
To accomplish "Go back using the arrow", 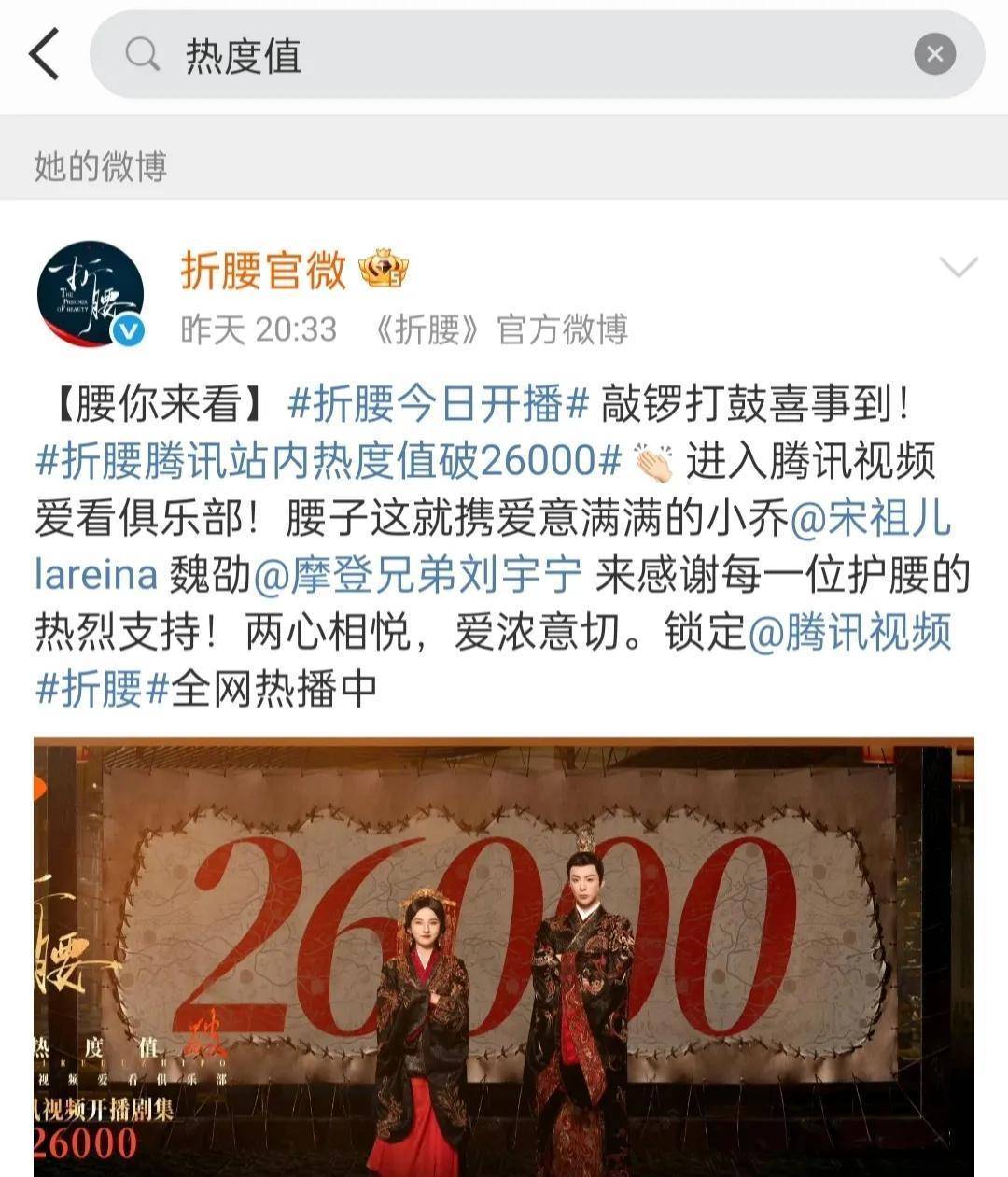I will 45,54.
